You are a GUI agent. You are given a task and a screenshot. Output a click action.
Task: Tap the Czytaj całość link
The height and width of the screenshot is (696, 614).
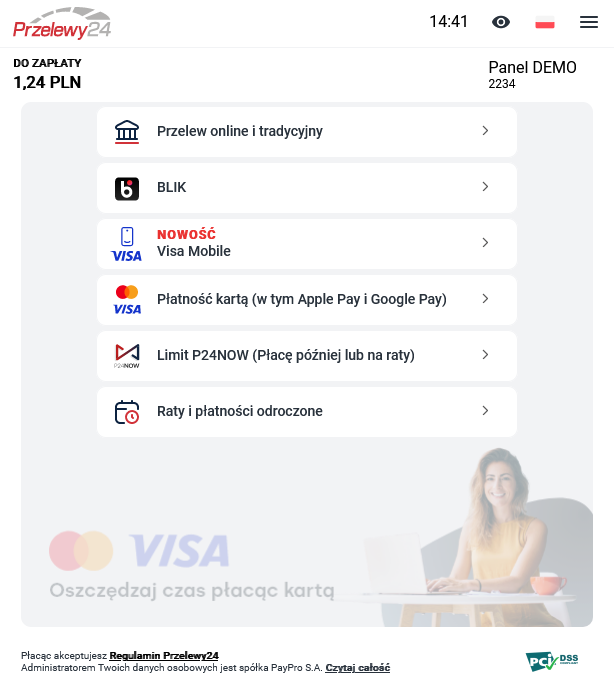(x=357, y=668)
